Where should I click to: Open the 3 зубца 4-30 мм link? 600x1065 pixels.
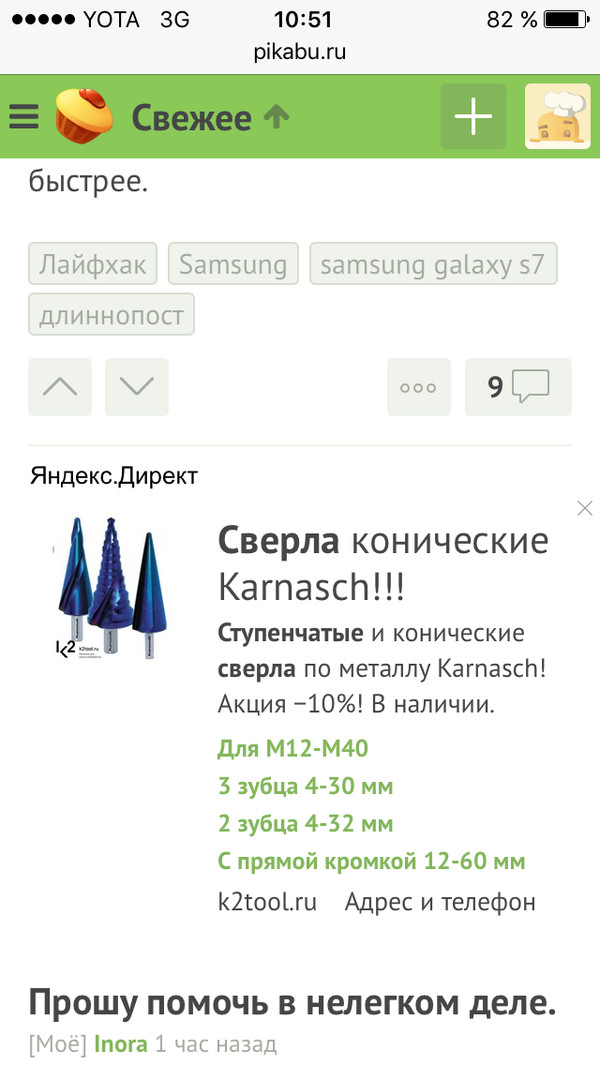(x=305, y=786)
